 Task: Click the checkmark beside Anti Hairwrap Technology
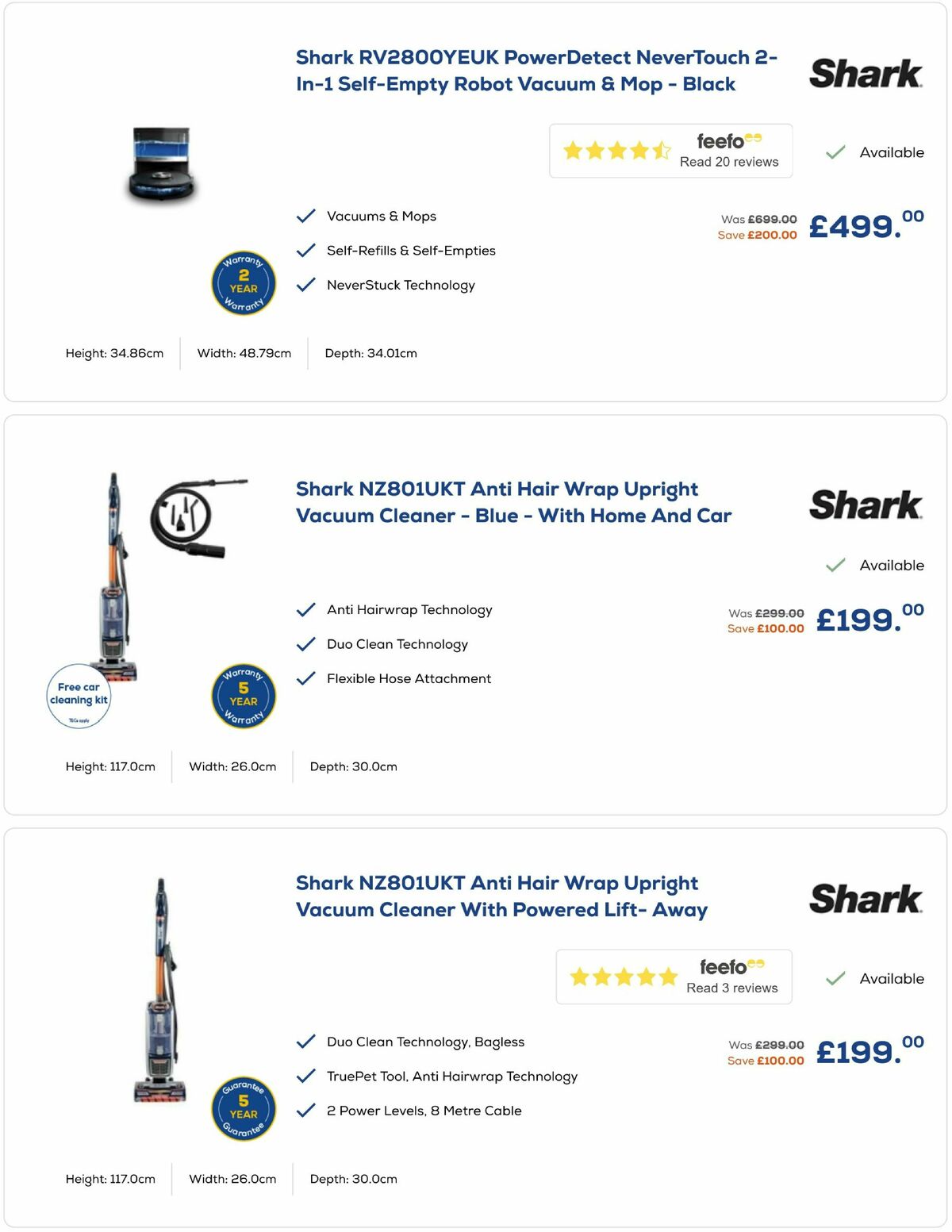tap(305, 609)
